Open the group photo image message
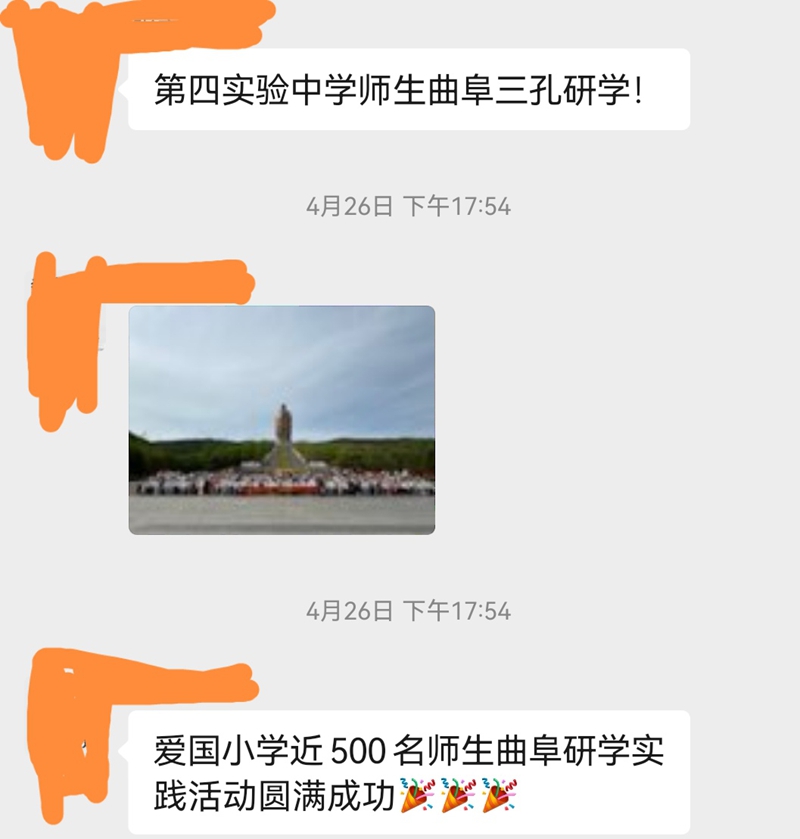Image resolution: width=800 pixels, height=839 pixels. 282,420
